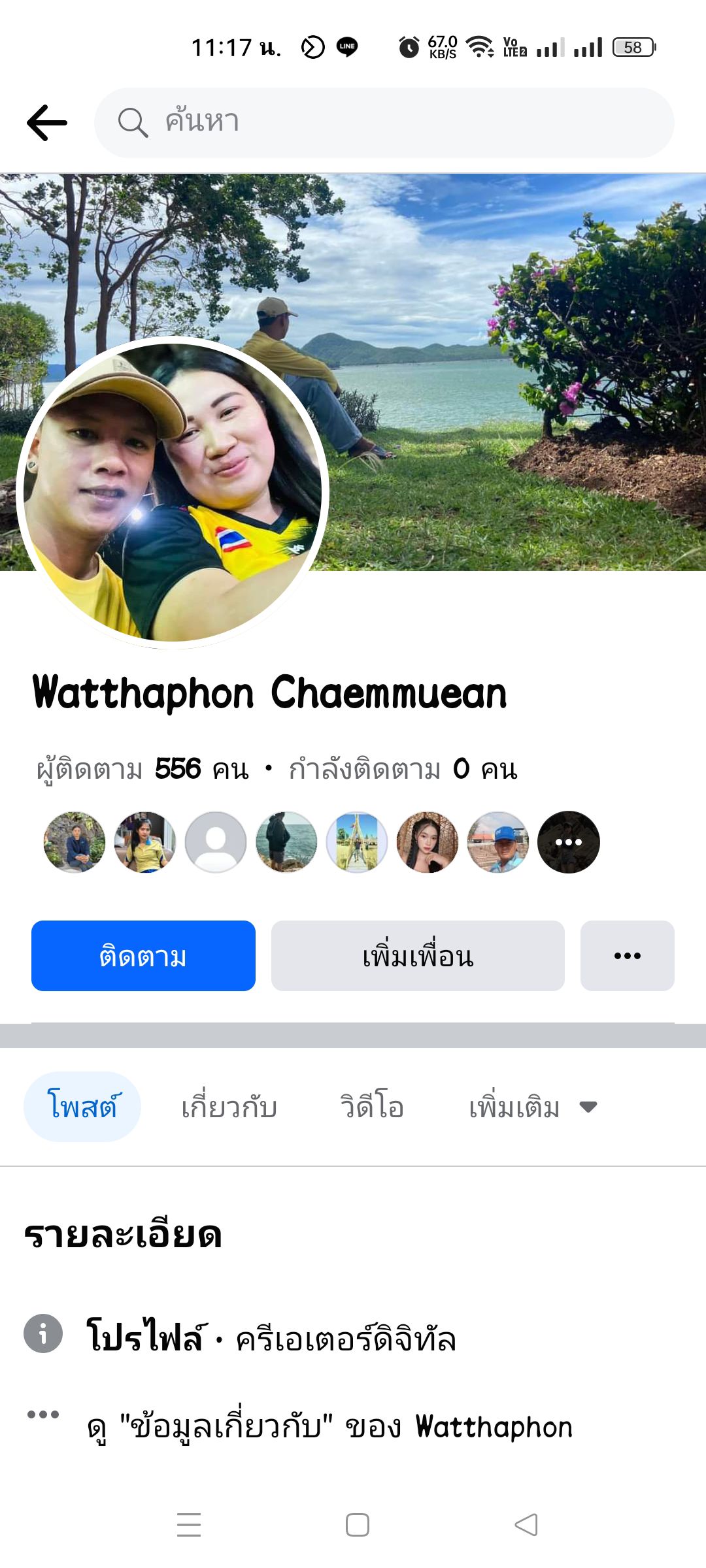Show all followers via dark three-dots circle
This screenshot has height=1568, width=706.
coord(568,842)
